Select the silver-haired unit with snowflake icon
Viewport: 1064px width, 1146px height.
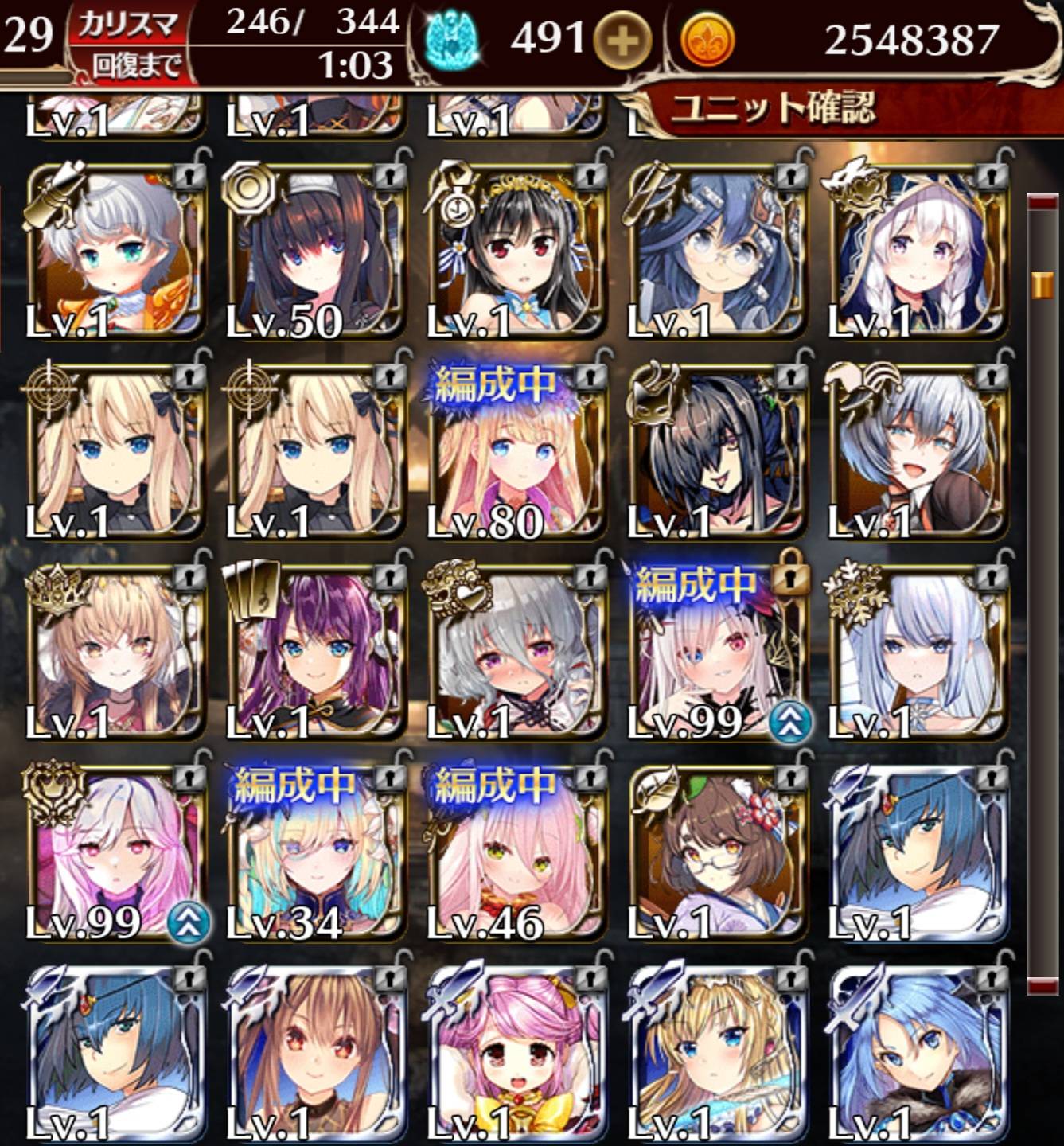918,652
